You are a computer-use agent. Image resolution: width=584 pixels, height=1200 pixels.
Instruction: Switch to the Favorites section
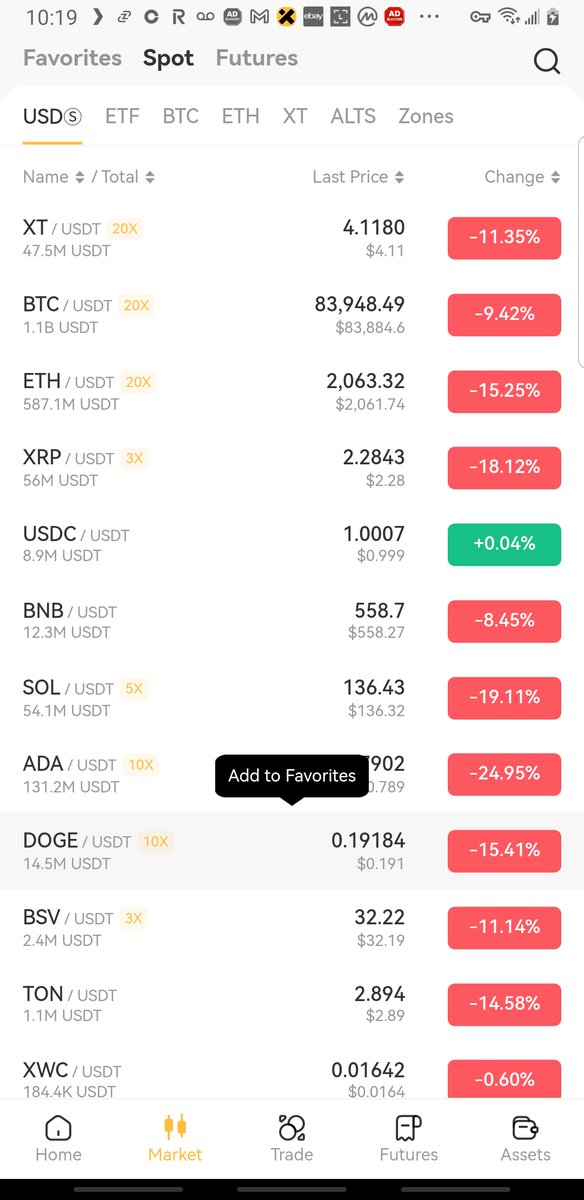click(x=72, y=58)
